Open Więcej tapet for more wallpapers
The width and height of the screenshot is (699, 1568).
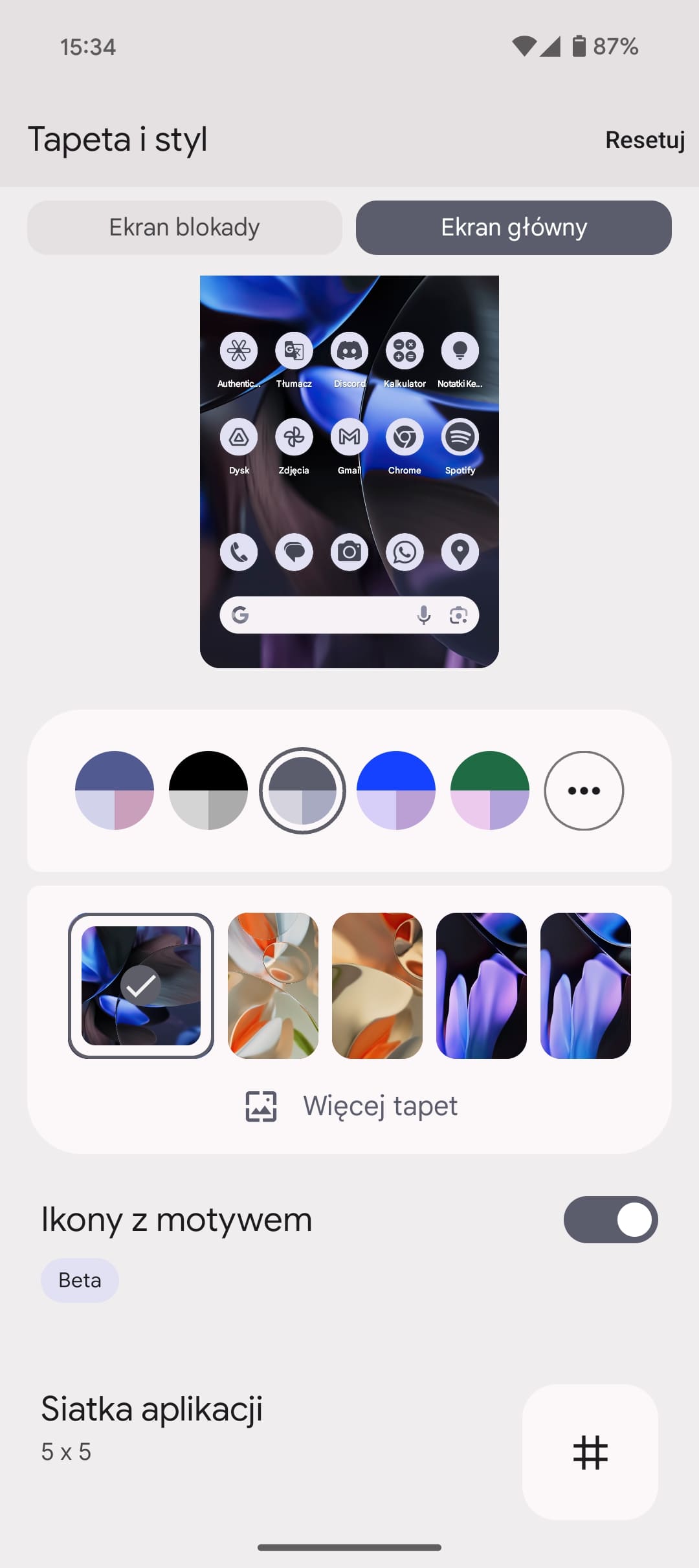[x=351, y=1106]
